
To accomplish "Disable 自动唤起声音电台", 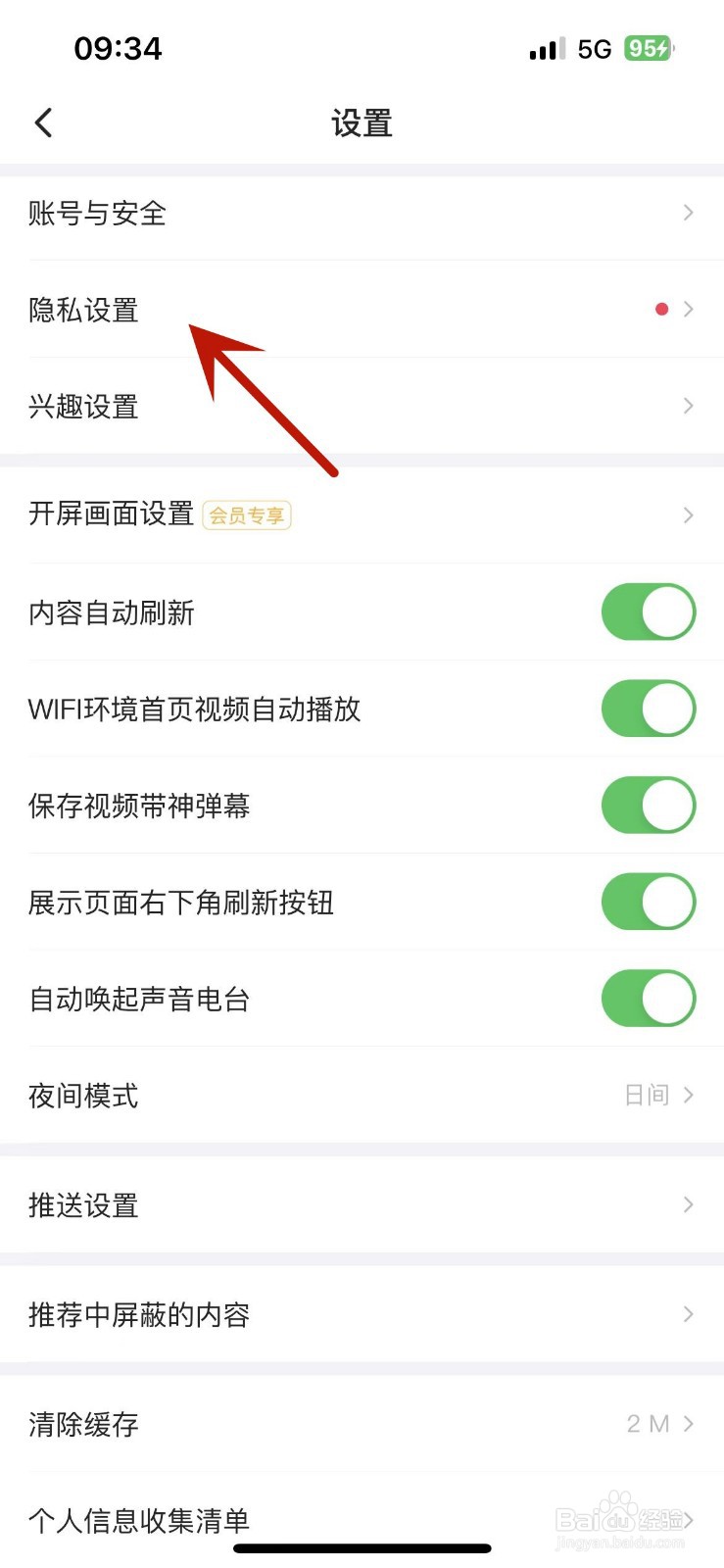I will 649,999.
